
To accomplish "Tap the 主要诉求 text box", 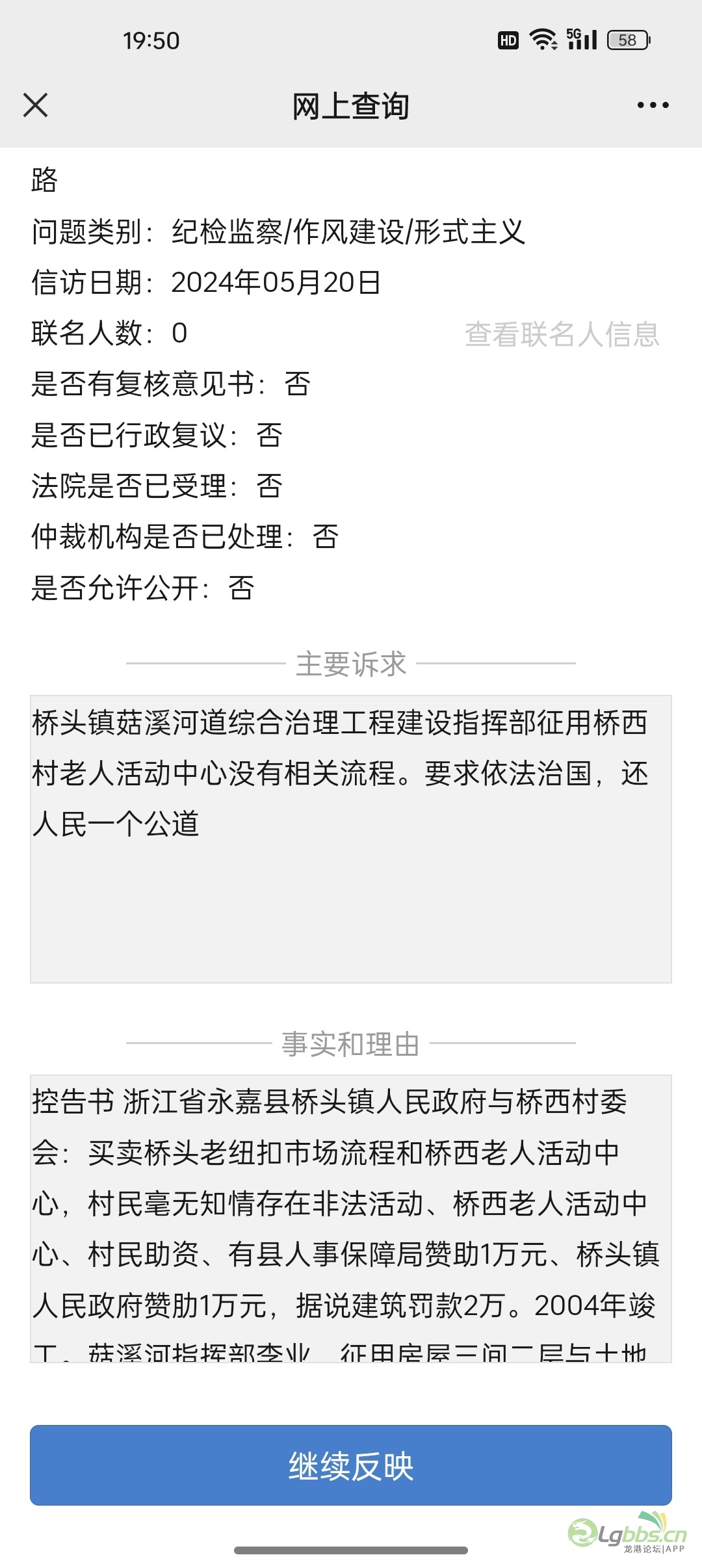I will (x=351, y=839).
